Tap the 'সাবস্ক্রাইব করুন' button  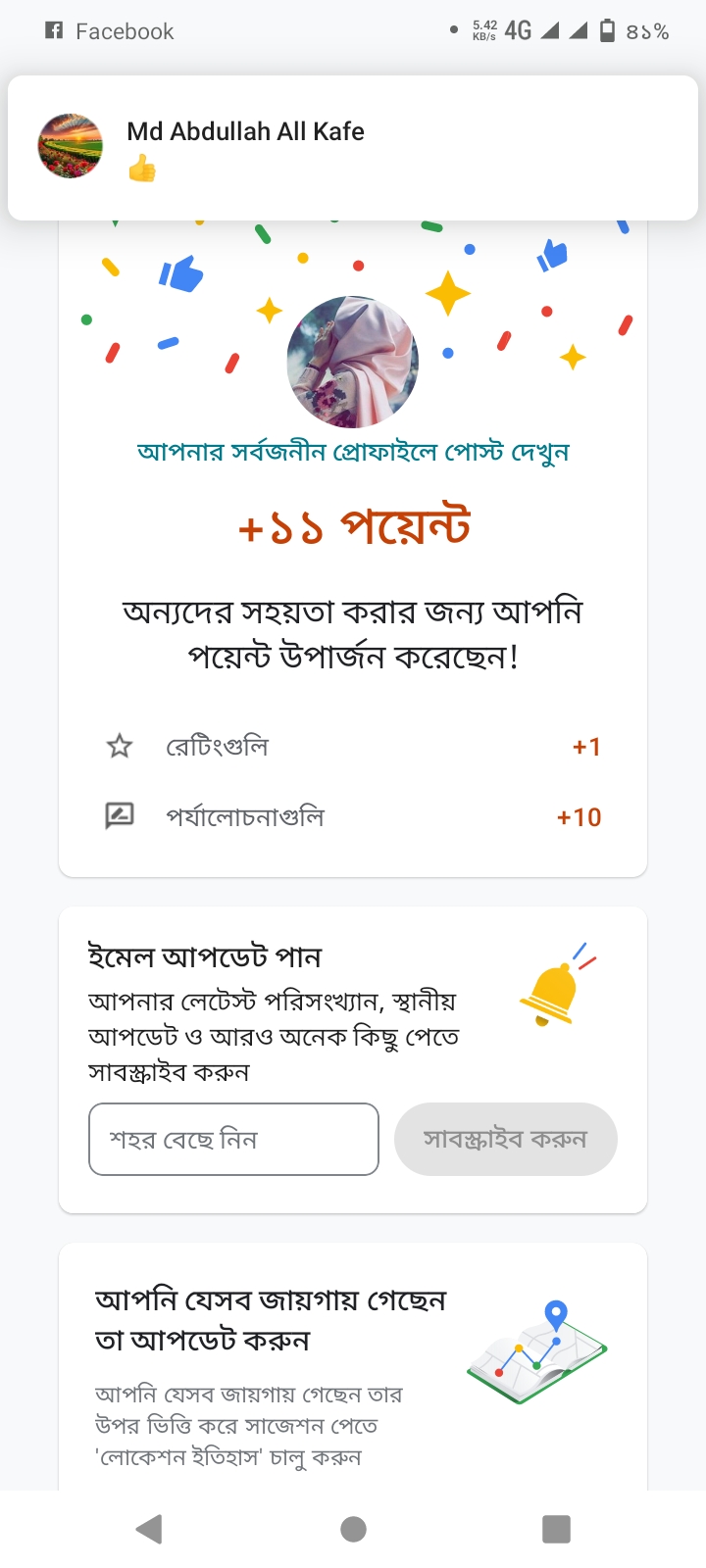[505, 1139]
